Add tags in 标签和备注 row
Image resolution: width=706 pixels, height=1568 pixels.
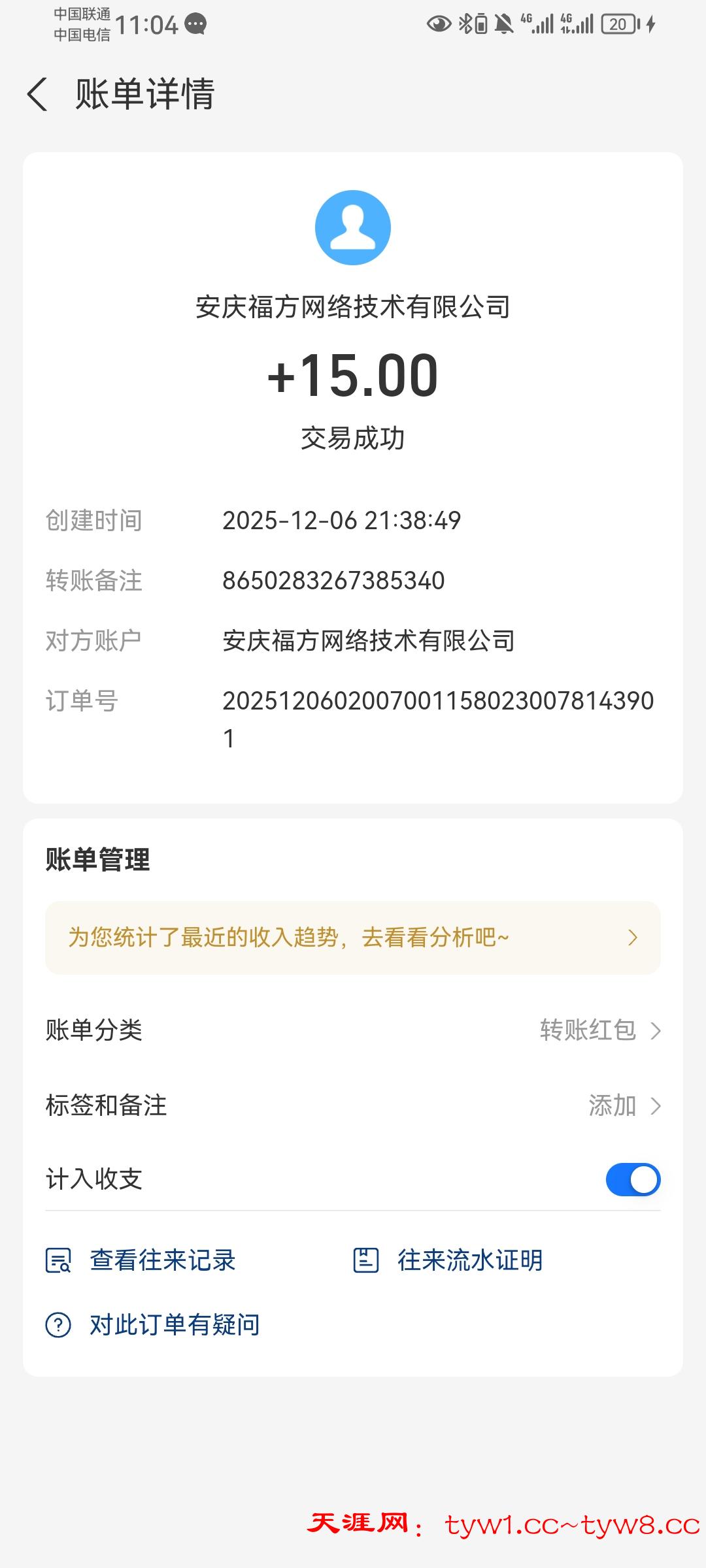624,1105
